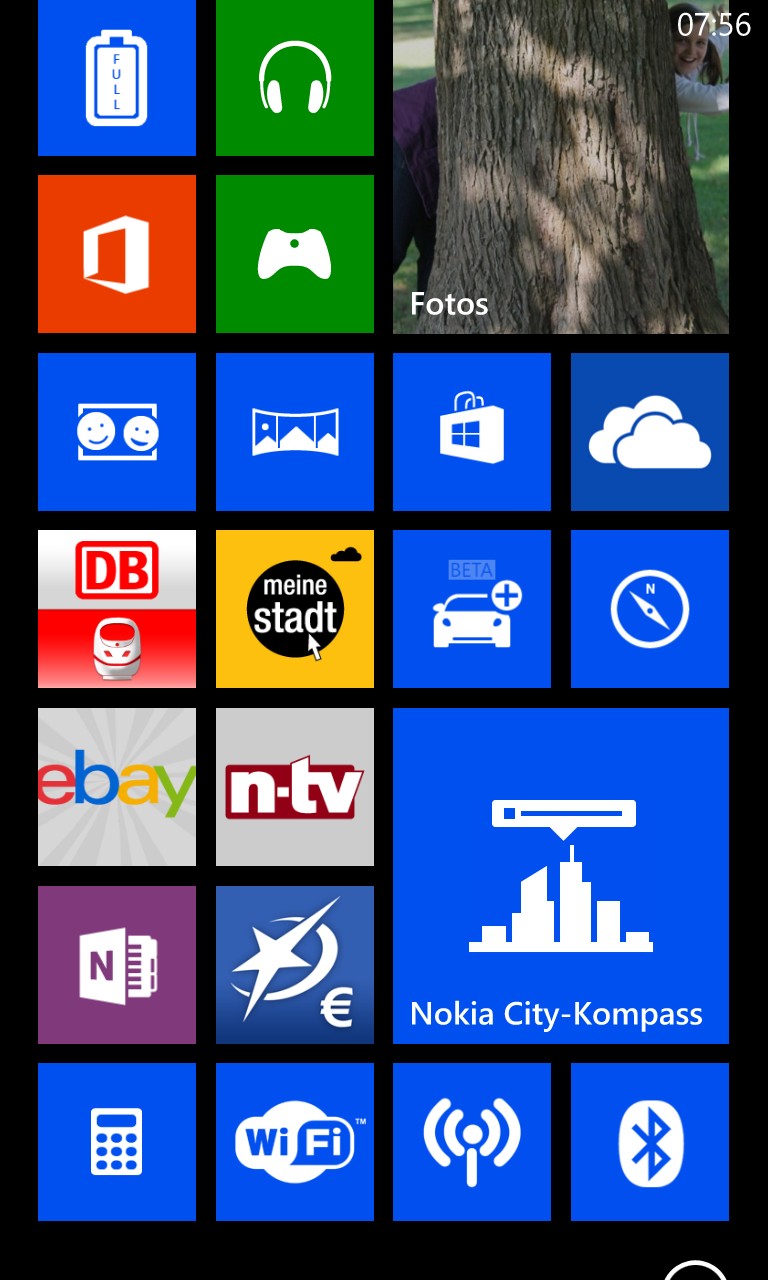Open OneNote
The image size is (768, 1280).
(117, 965)
